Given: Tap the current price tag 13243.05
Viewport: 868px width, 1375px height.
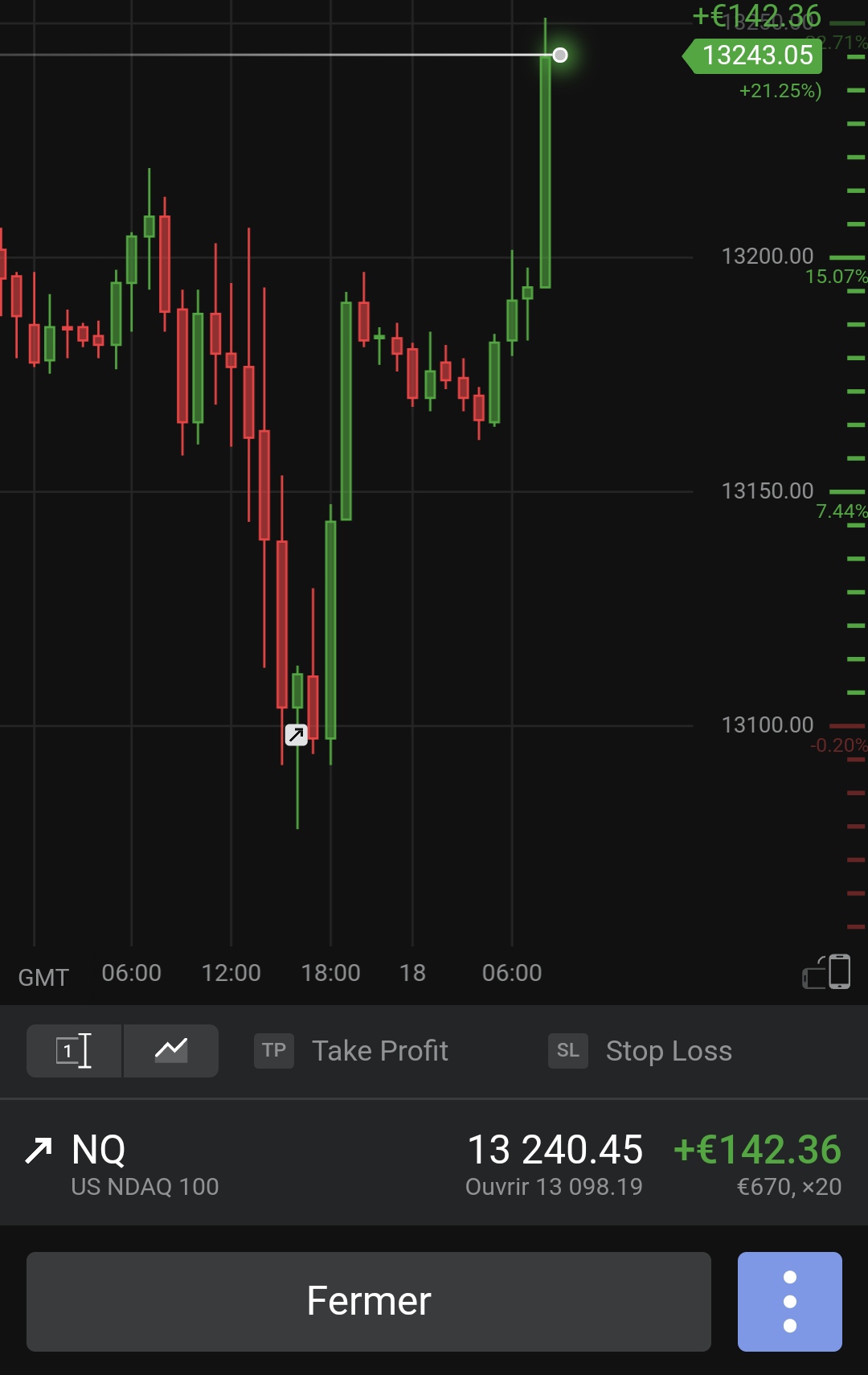Looking at the screenshot, I should click(x=755, y=55).
